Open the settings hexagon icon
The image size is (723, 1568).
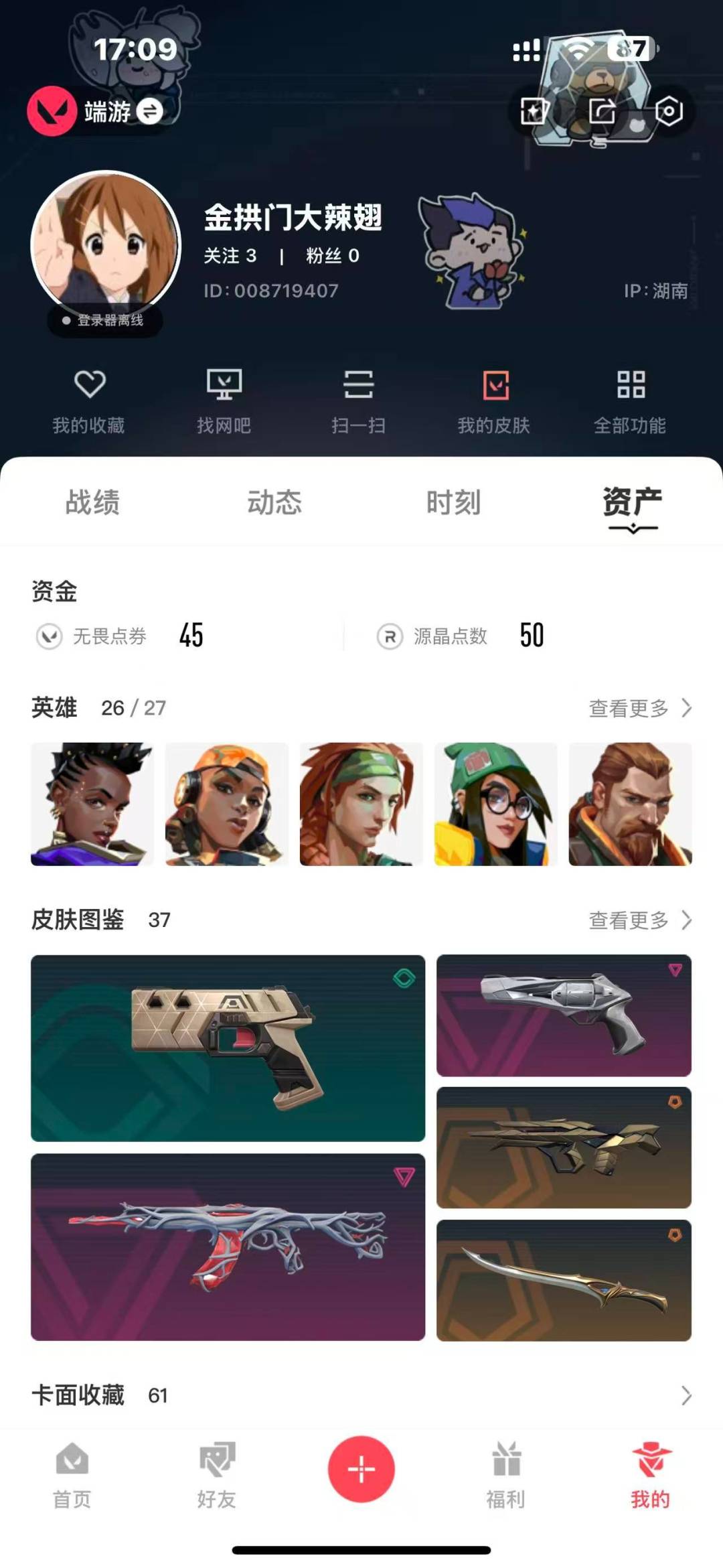[669, 111]
